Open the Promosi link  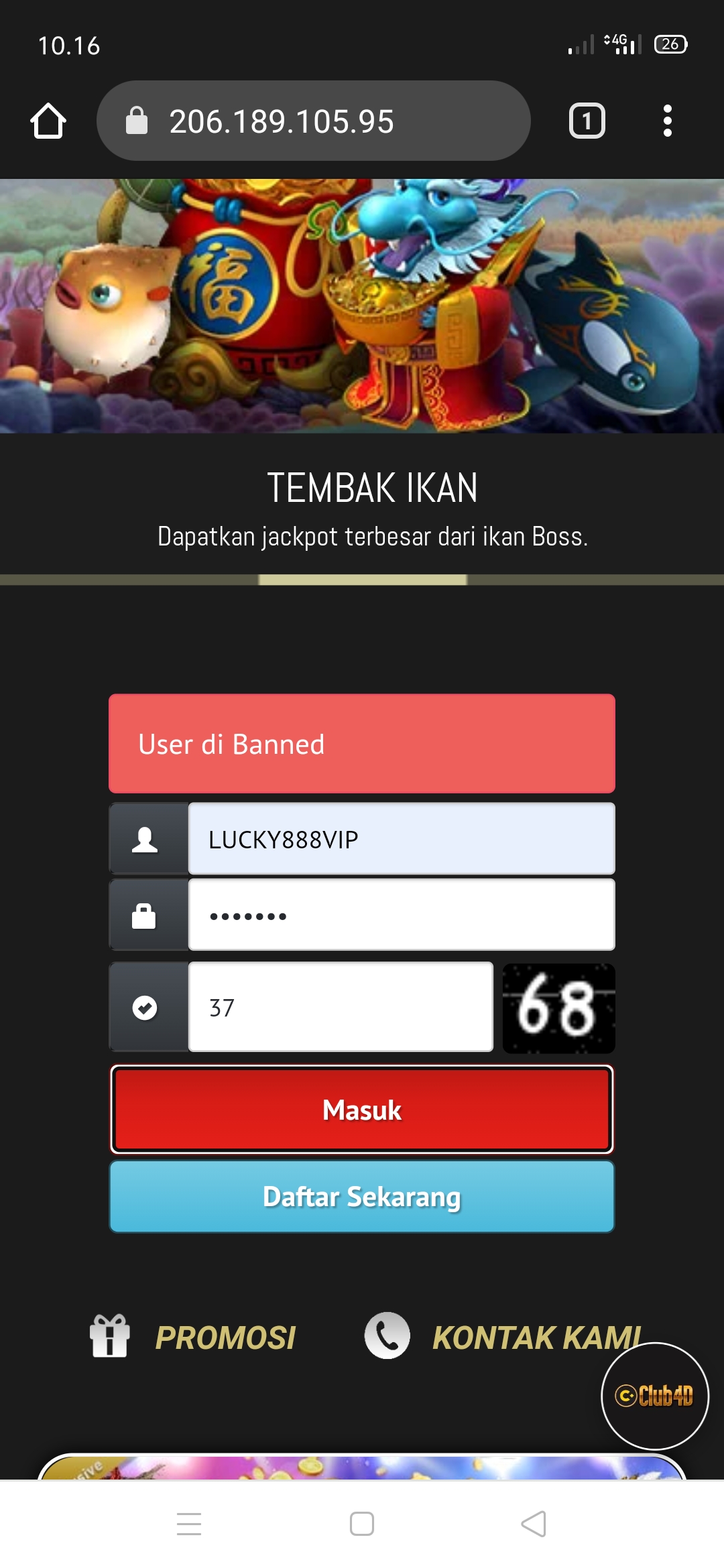click(194, 1337)
